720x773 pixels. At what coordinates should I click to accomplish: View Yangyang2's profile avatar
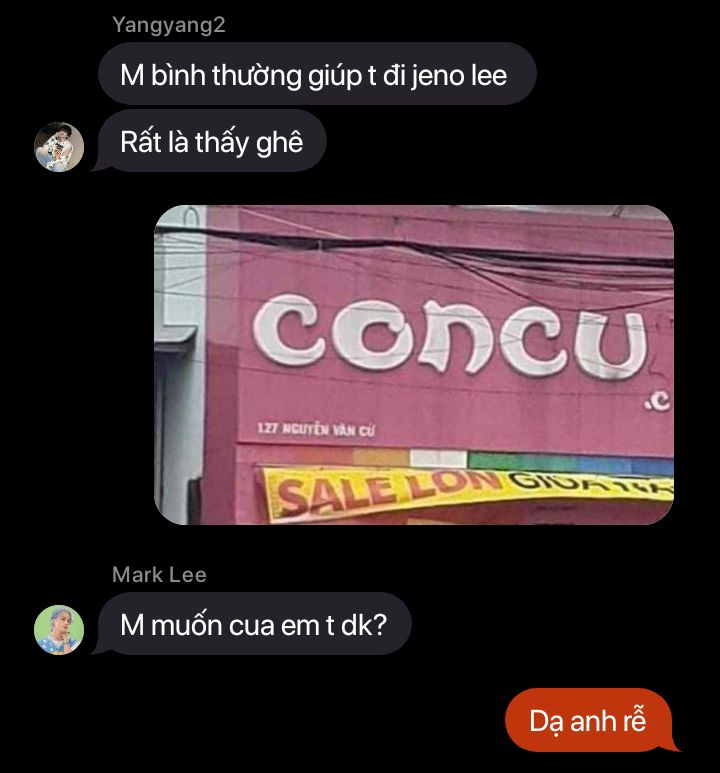pos(59,147)
